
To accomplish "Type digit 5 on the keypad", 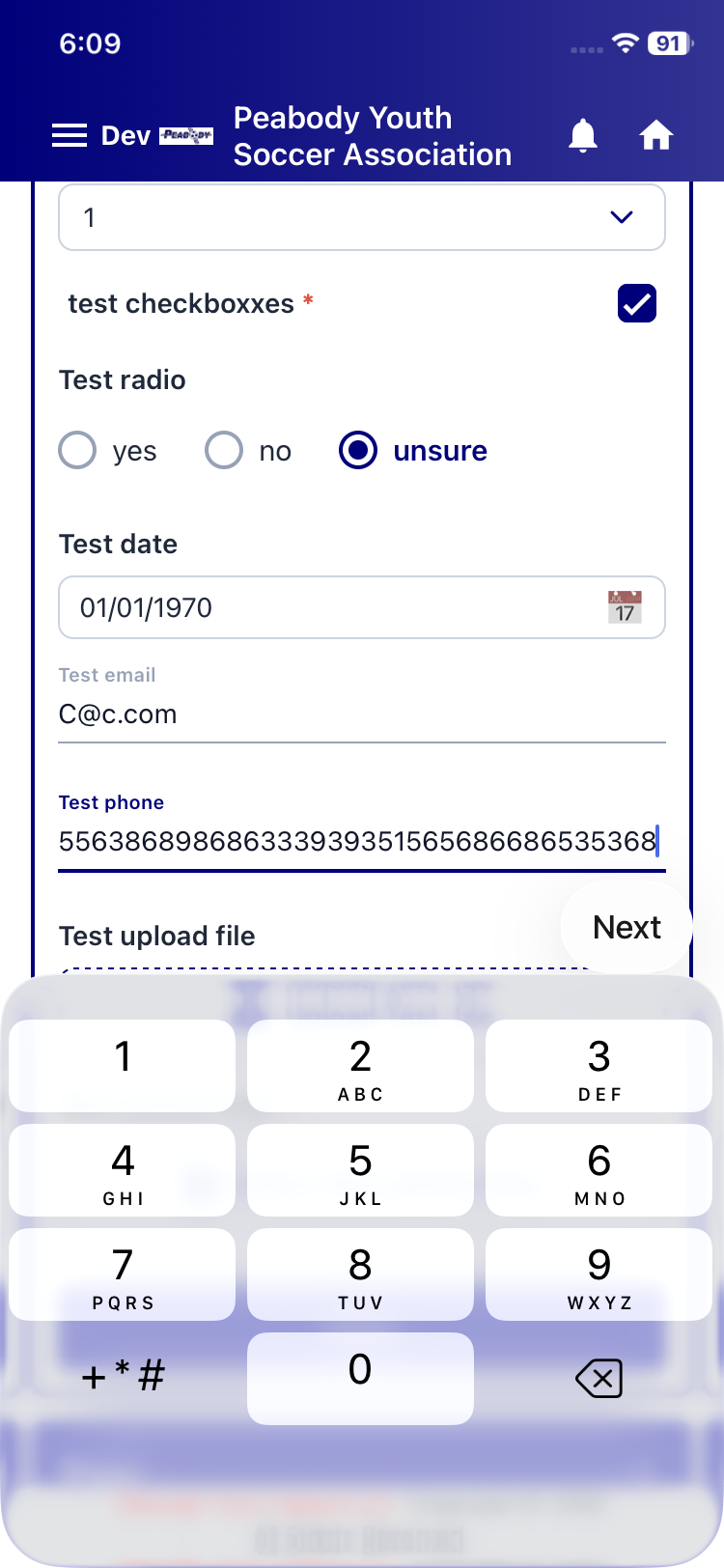I will click(x=360, y=1170).
